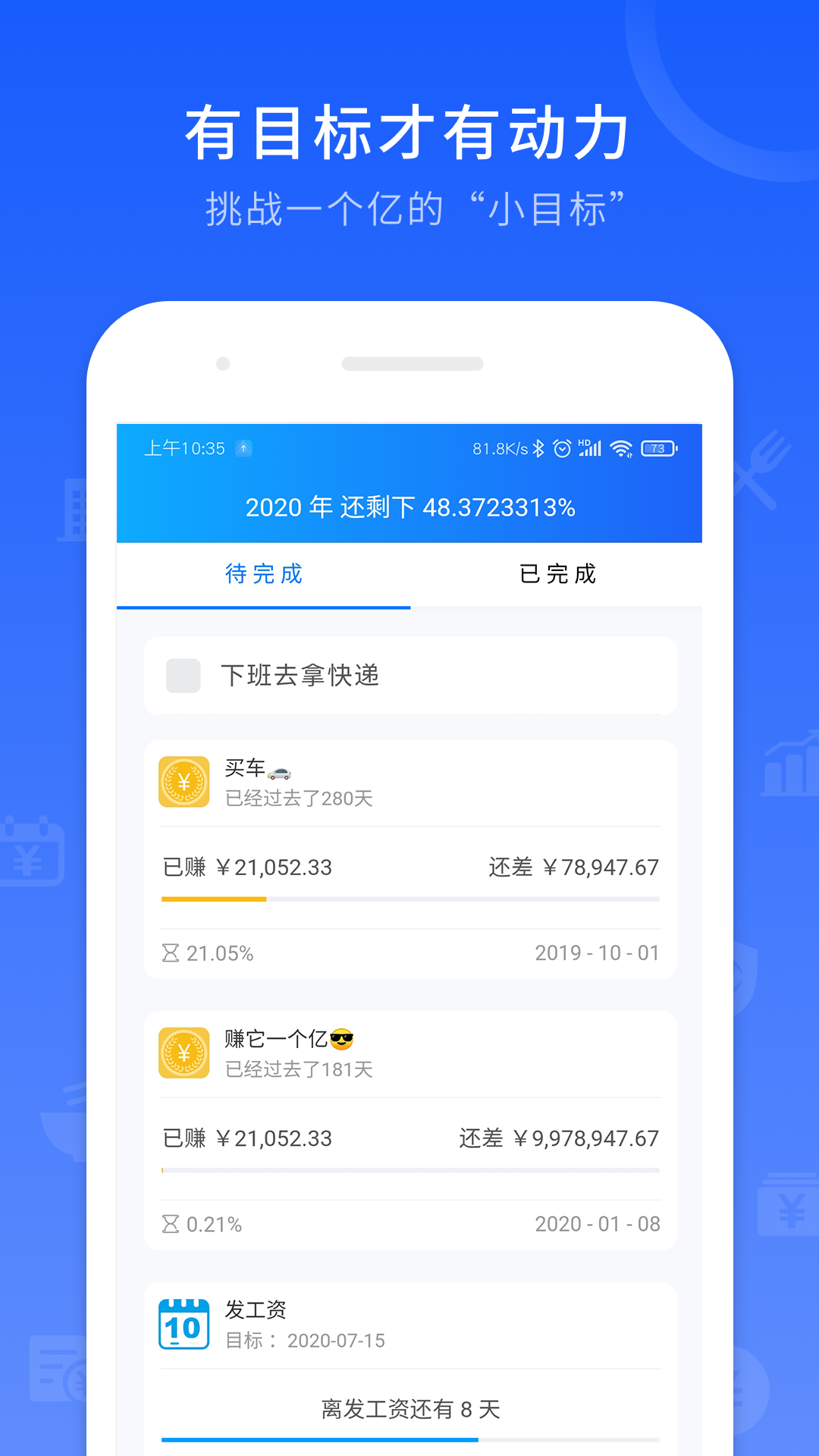This screenshot has height=1456, width=819.
Task: Tap 已经过去了280天 on the 买车 card
Action: point(299,799)
